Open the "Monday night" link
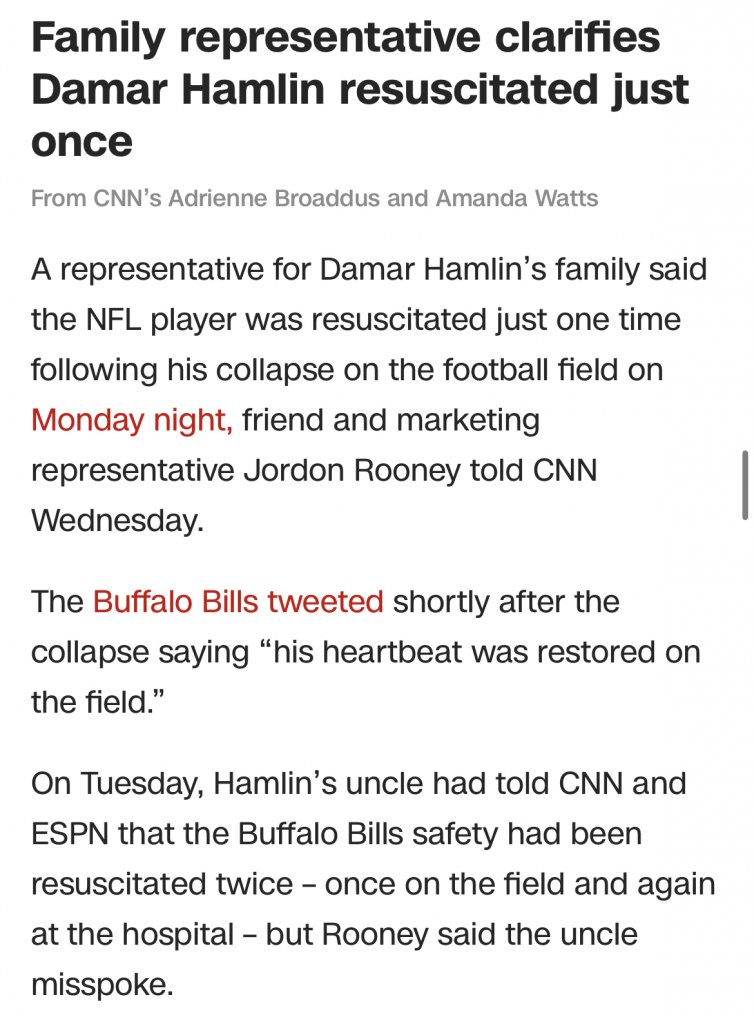 coord(132,420)
